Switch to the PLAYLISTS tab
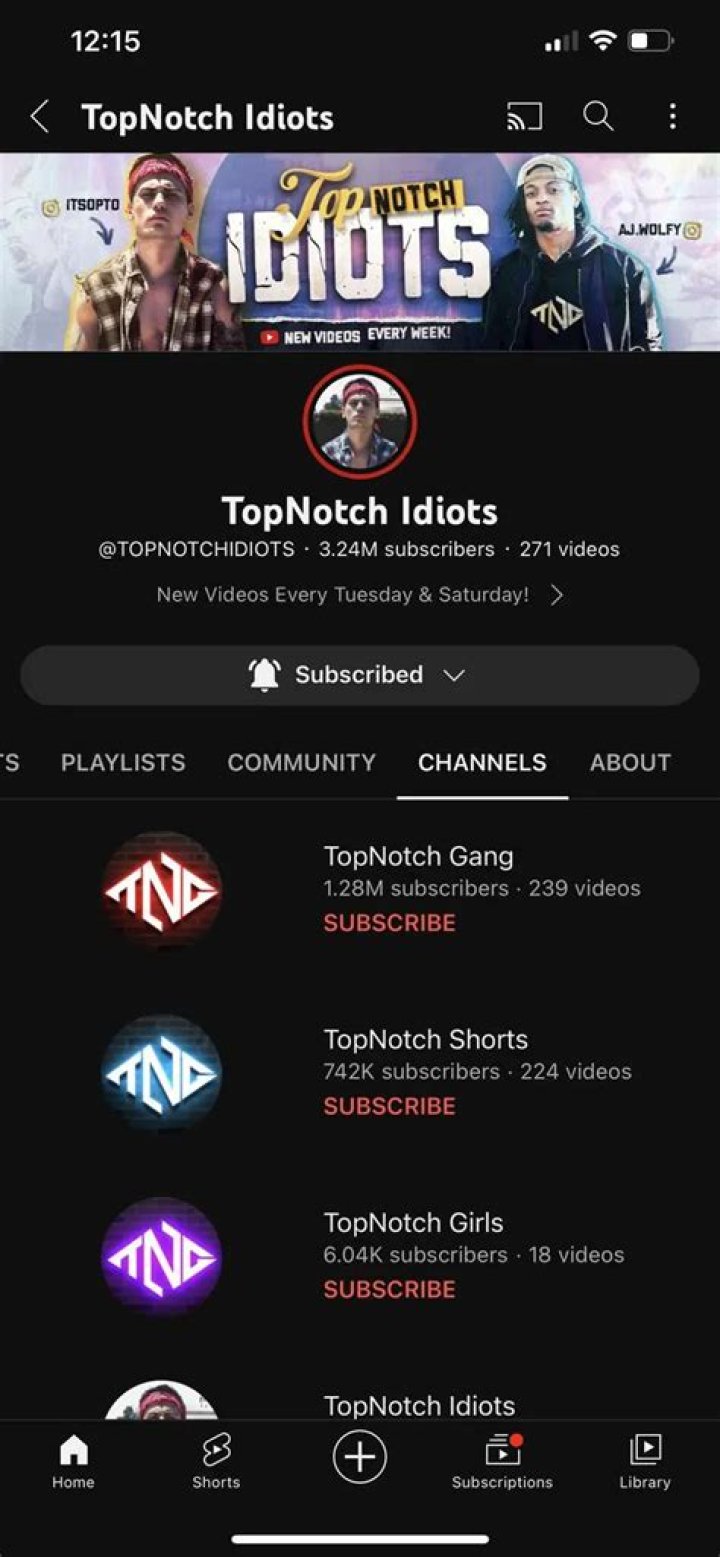The image size is (720, 1557). coord(122,763)
